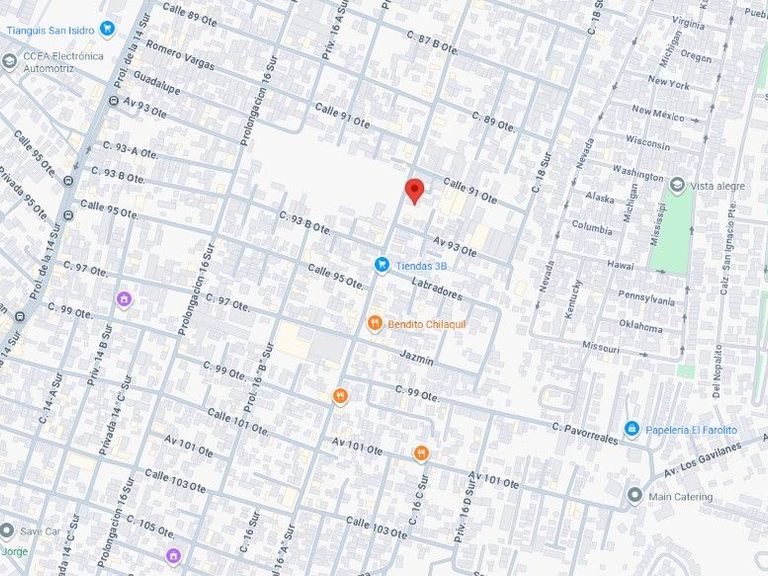View CCEA Electrónica Automotriz place marker

click(x=9, y=62)
